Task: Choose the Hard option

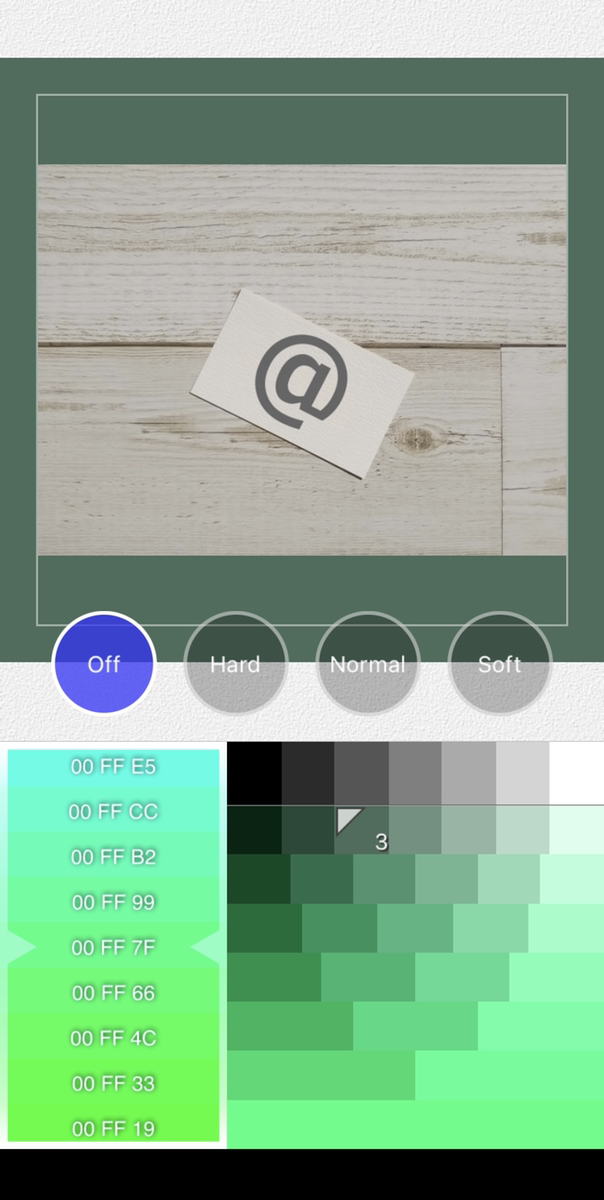Action: click(x=236, y=663)
